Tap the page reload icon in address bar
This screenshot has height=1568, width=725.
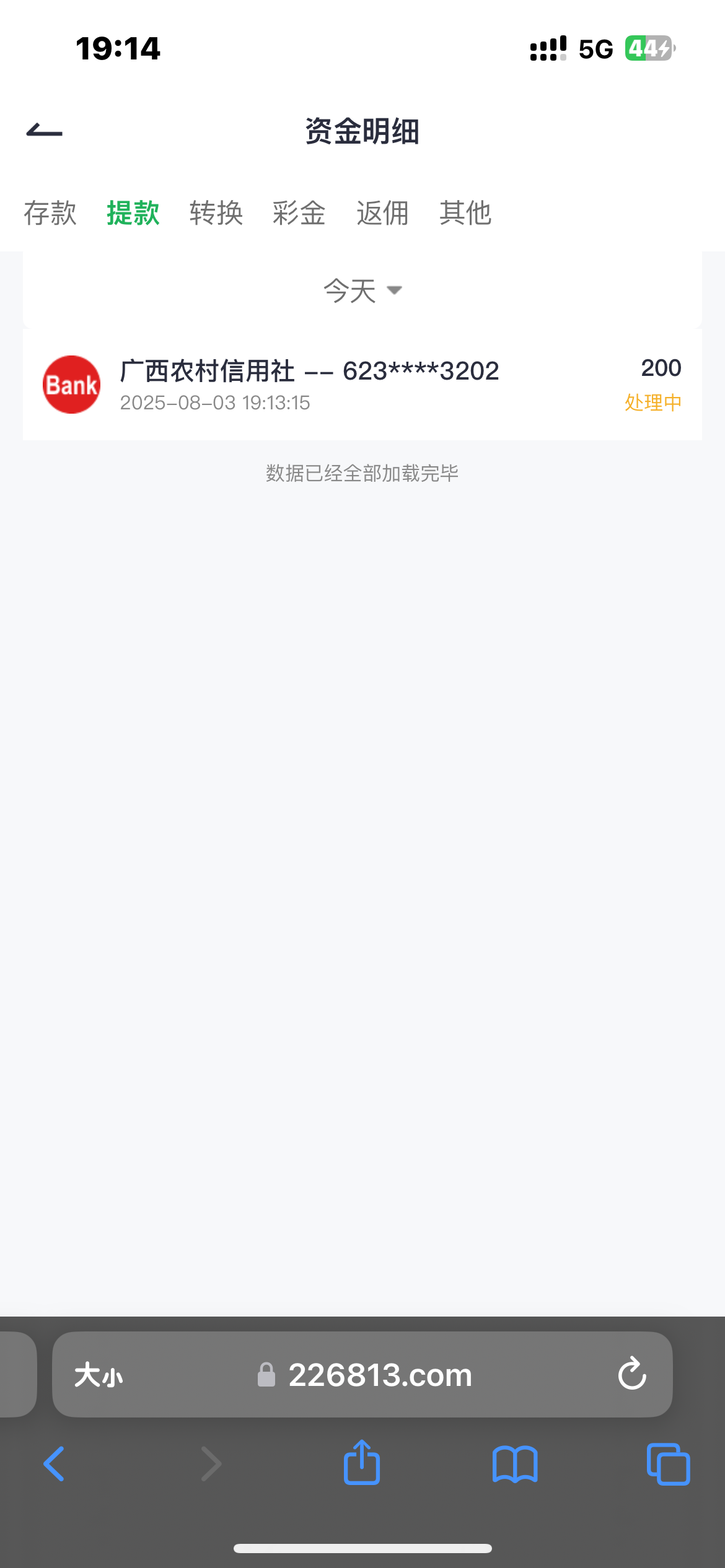click(x=631, y=1375)
